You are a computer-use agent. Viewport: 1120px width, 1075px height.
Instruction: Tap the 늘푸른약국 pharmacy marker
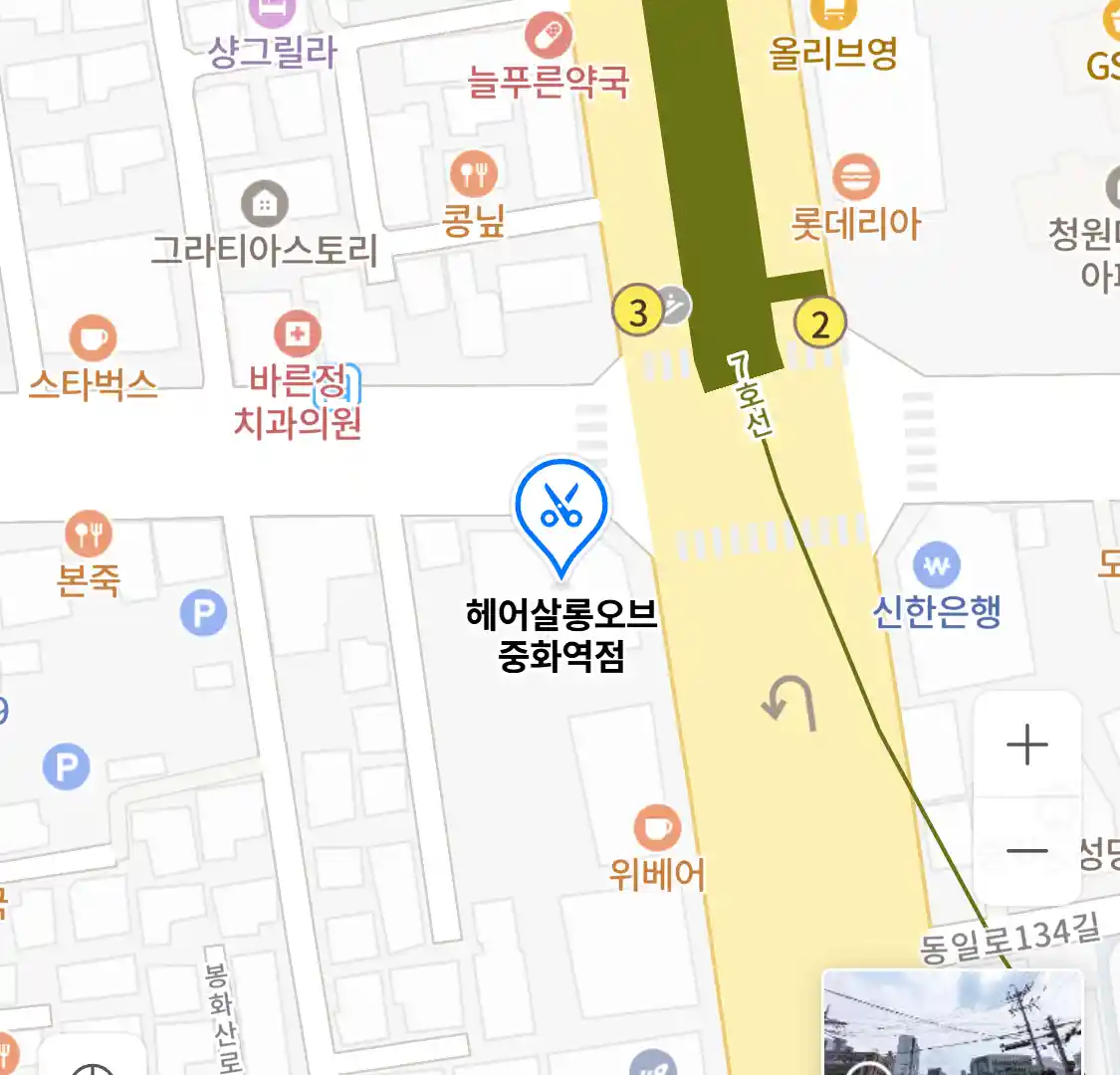click(548, 37)
